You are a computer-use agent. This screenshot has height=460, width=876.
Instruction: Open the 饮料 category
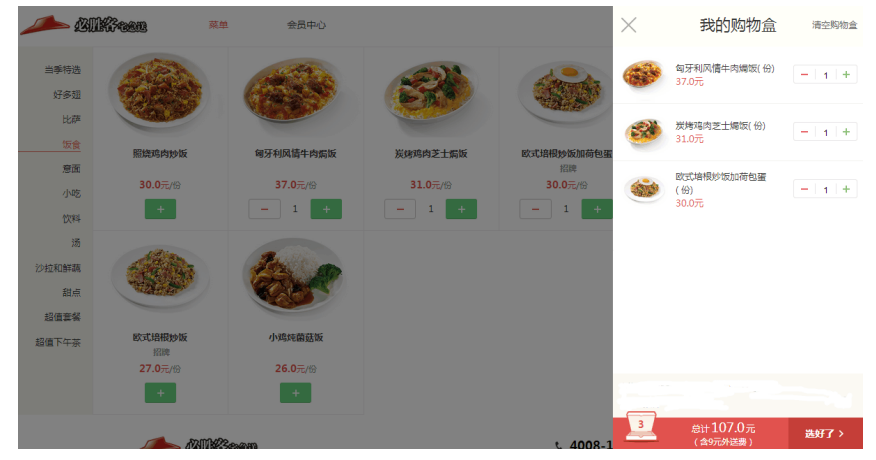(71, 218)
